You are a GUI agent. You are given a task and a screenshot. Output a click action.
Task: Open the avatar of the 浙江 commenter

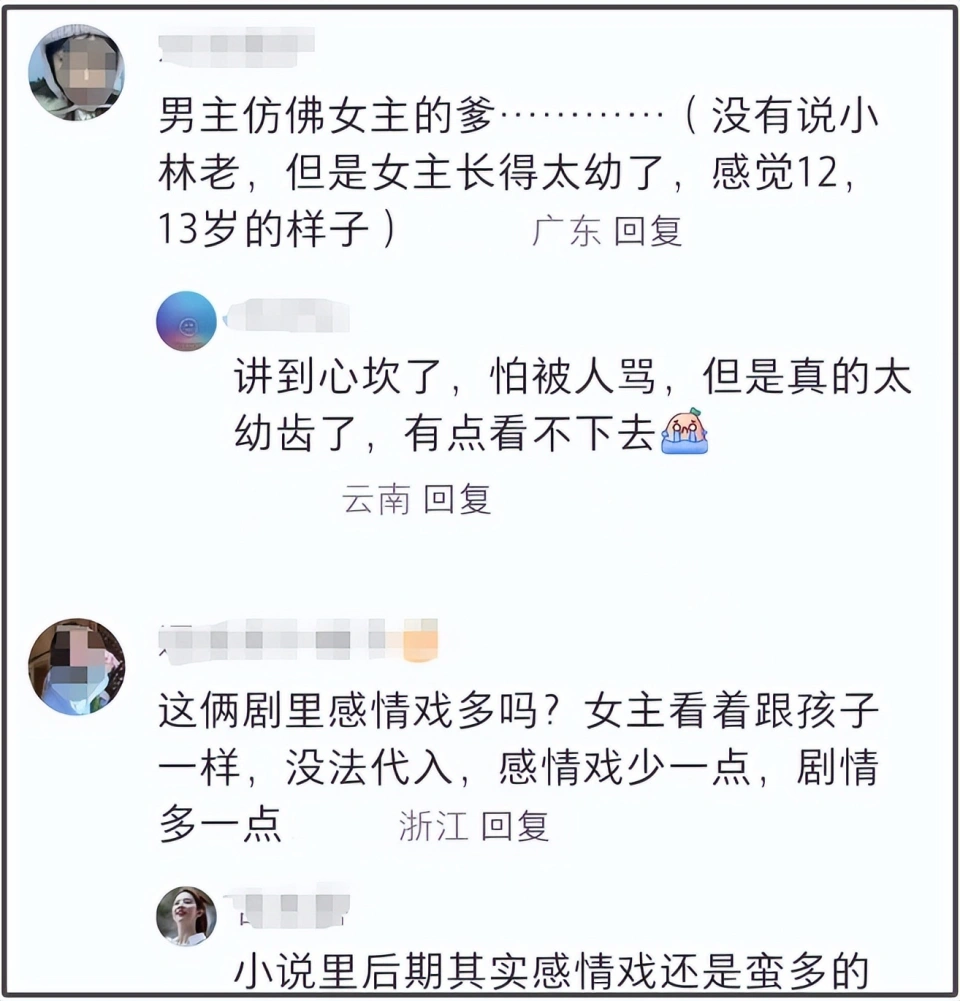[76, 666]
